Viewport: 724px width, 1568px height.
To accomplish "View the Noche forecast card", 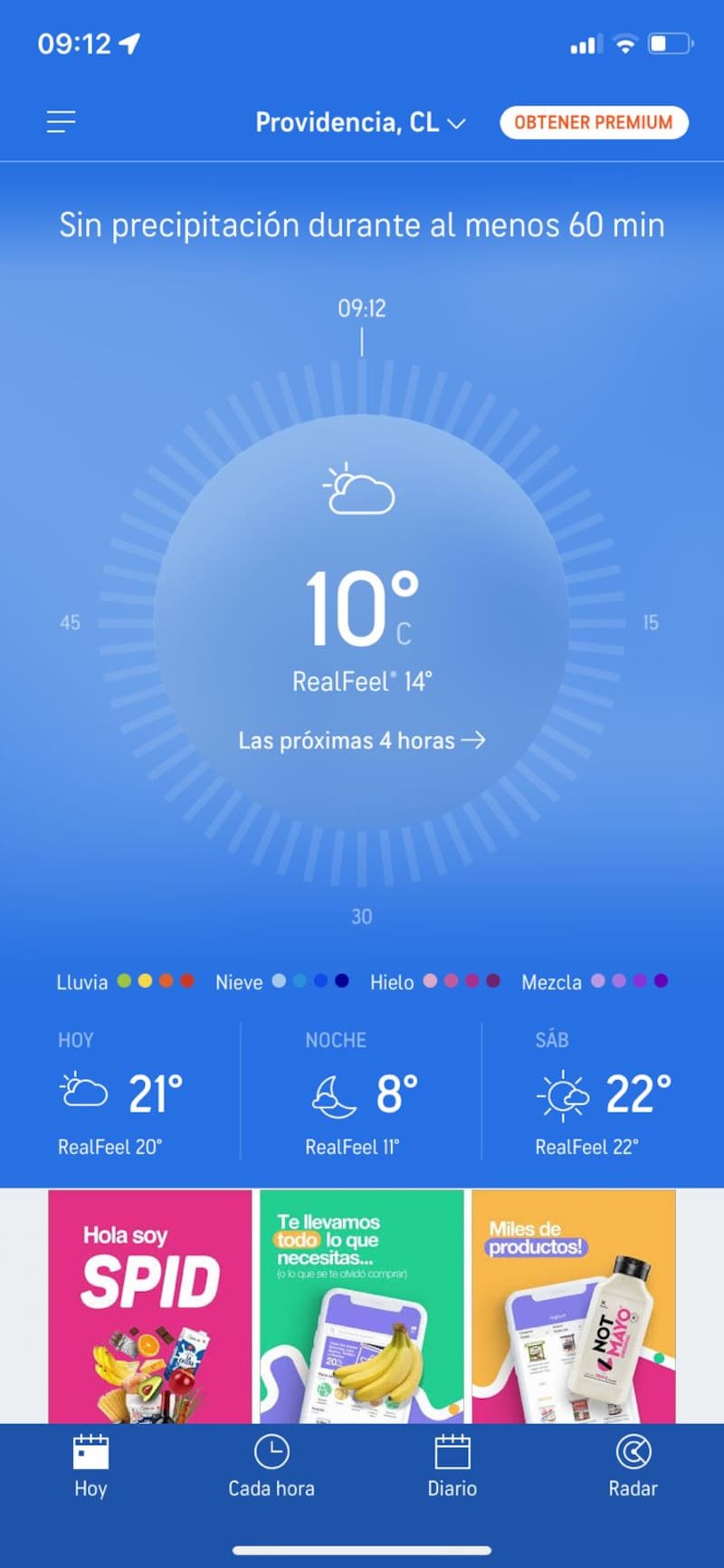I will click(x=361, y=1093).
